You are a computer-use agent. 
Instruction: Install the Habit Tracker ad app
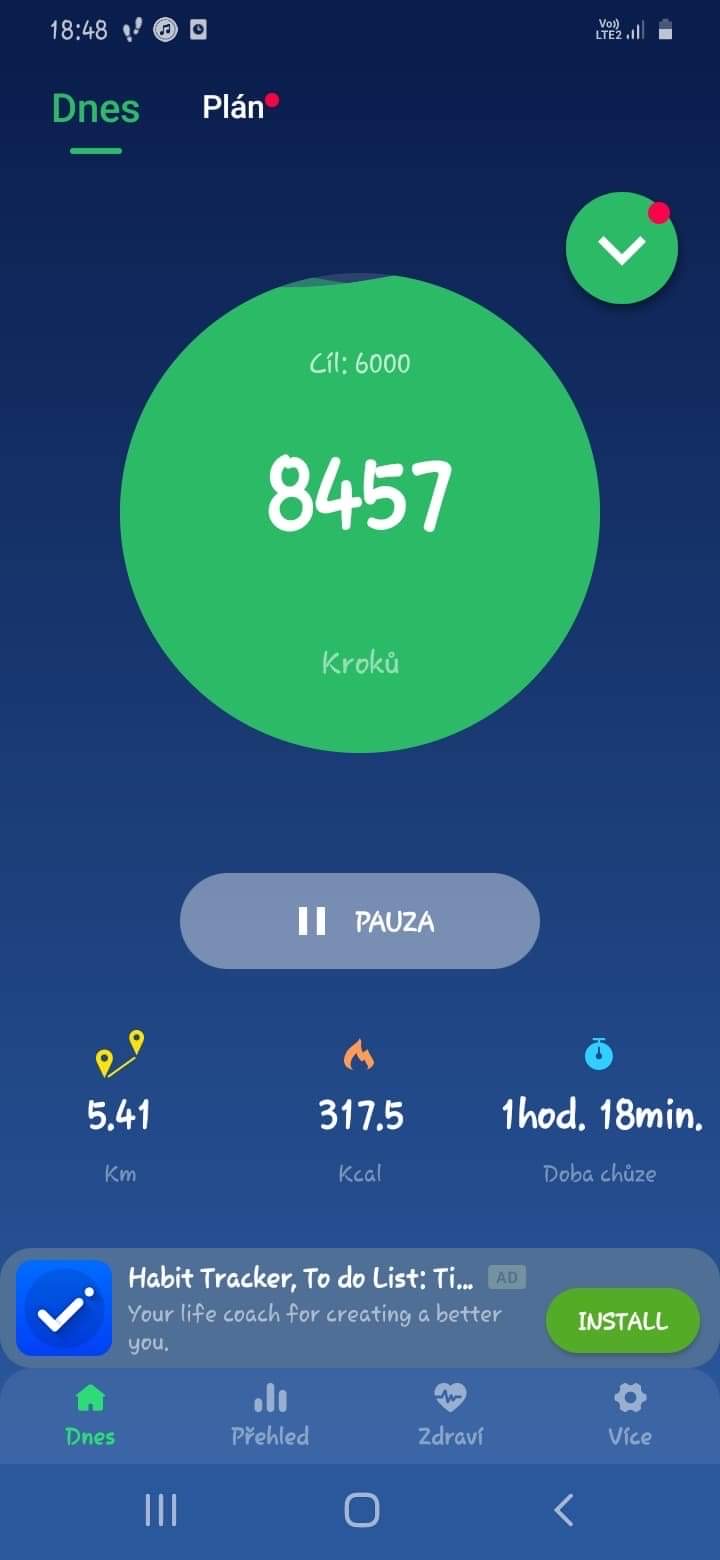coord(622,1321)
